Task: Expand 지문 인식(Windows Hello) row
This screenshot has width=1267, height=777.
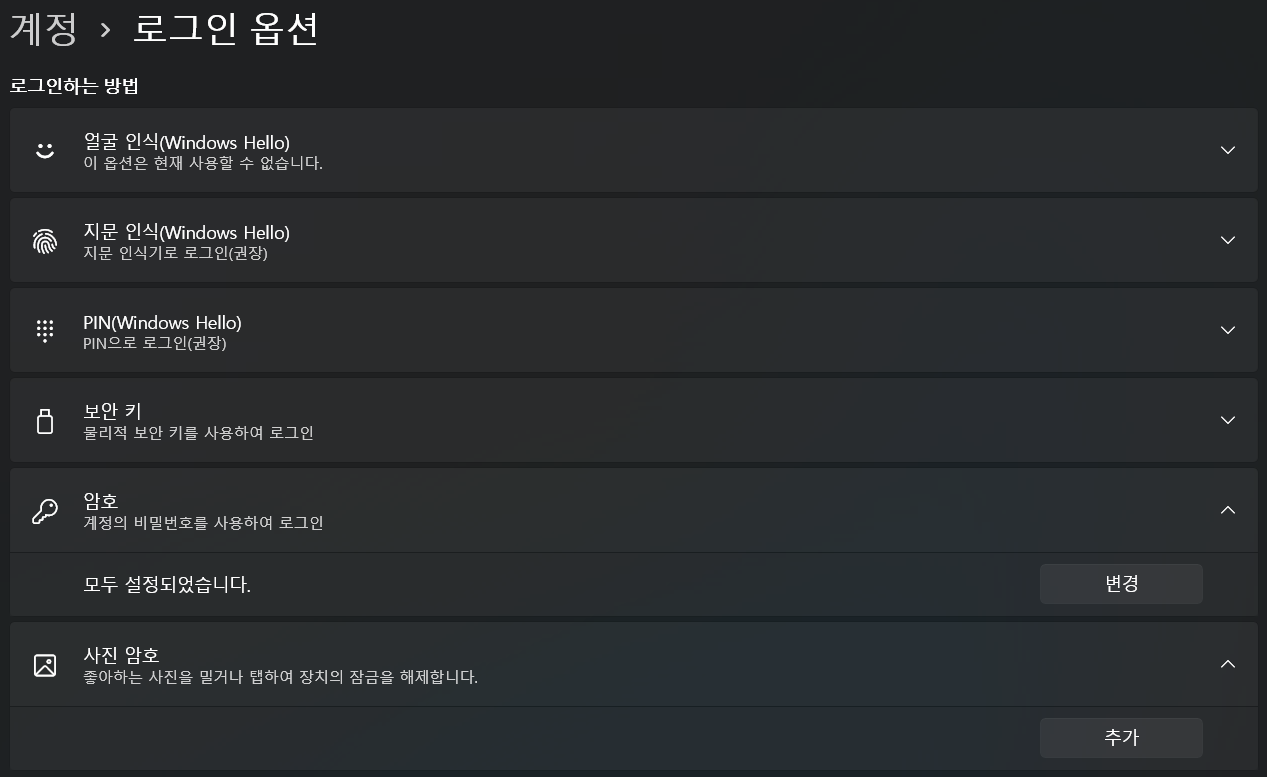Action: tap(1227, 240)
